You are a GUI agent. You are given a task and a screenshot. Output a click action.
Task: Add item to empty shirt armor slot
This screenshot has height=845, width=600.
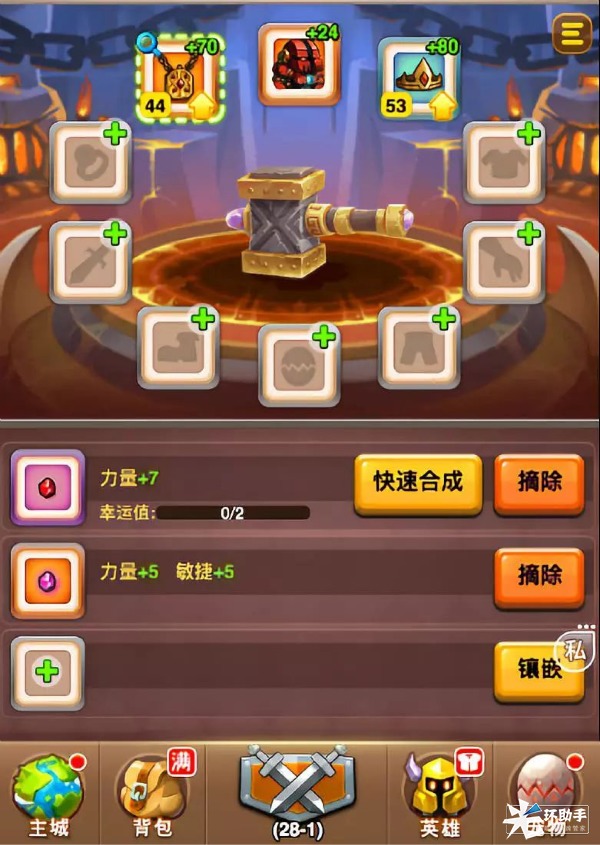pos(504,162)
